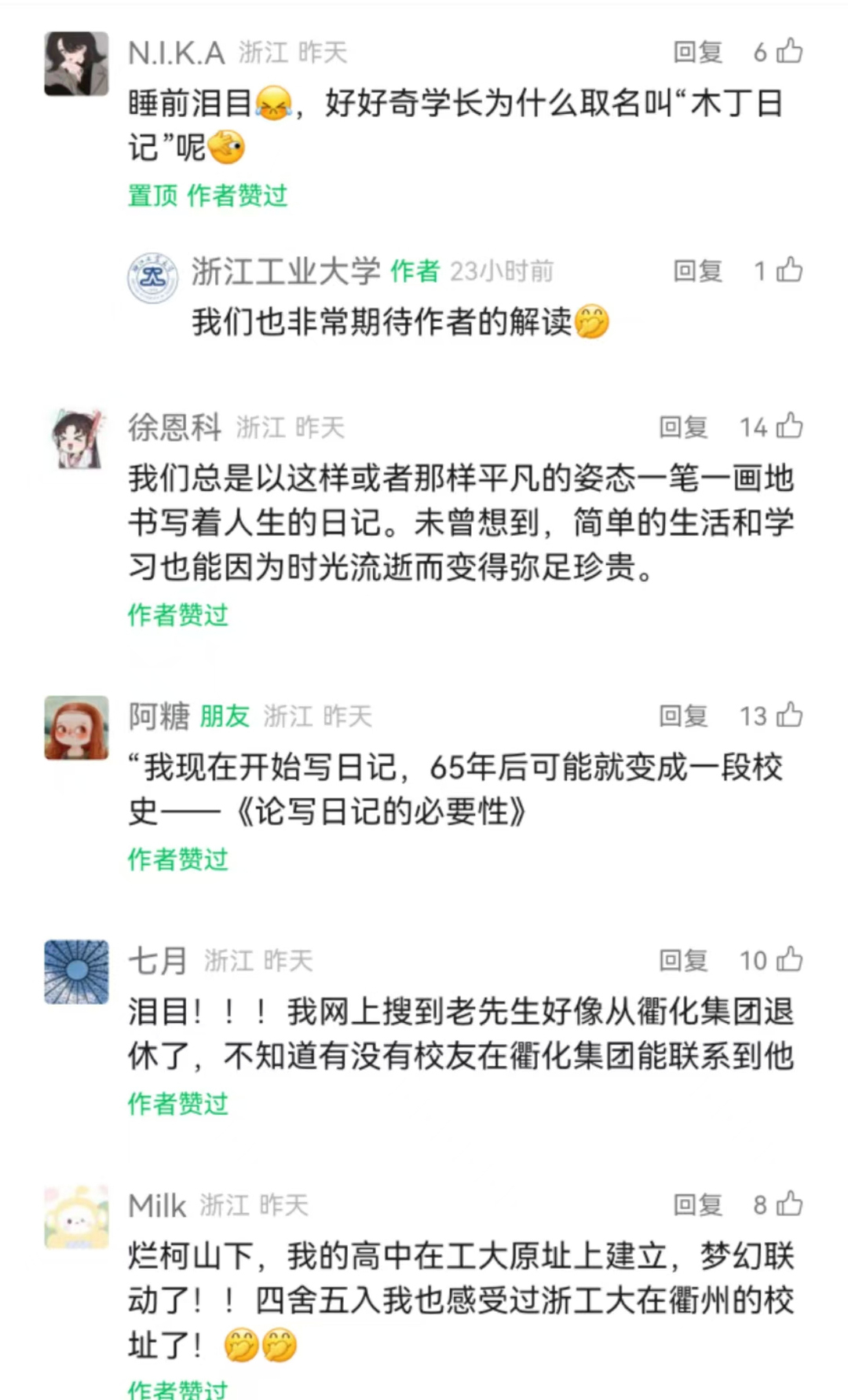Like 浙江工业大学's reply
This screenshot has height=1400, width=848.
click(x=789, y=270)
